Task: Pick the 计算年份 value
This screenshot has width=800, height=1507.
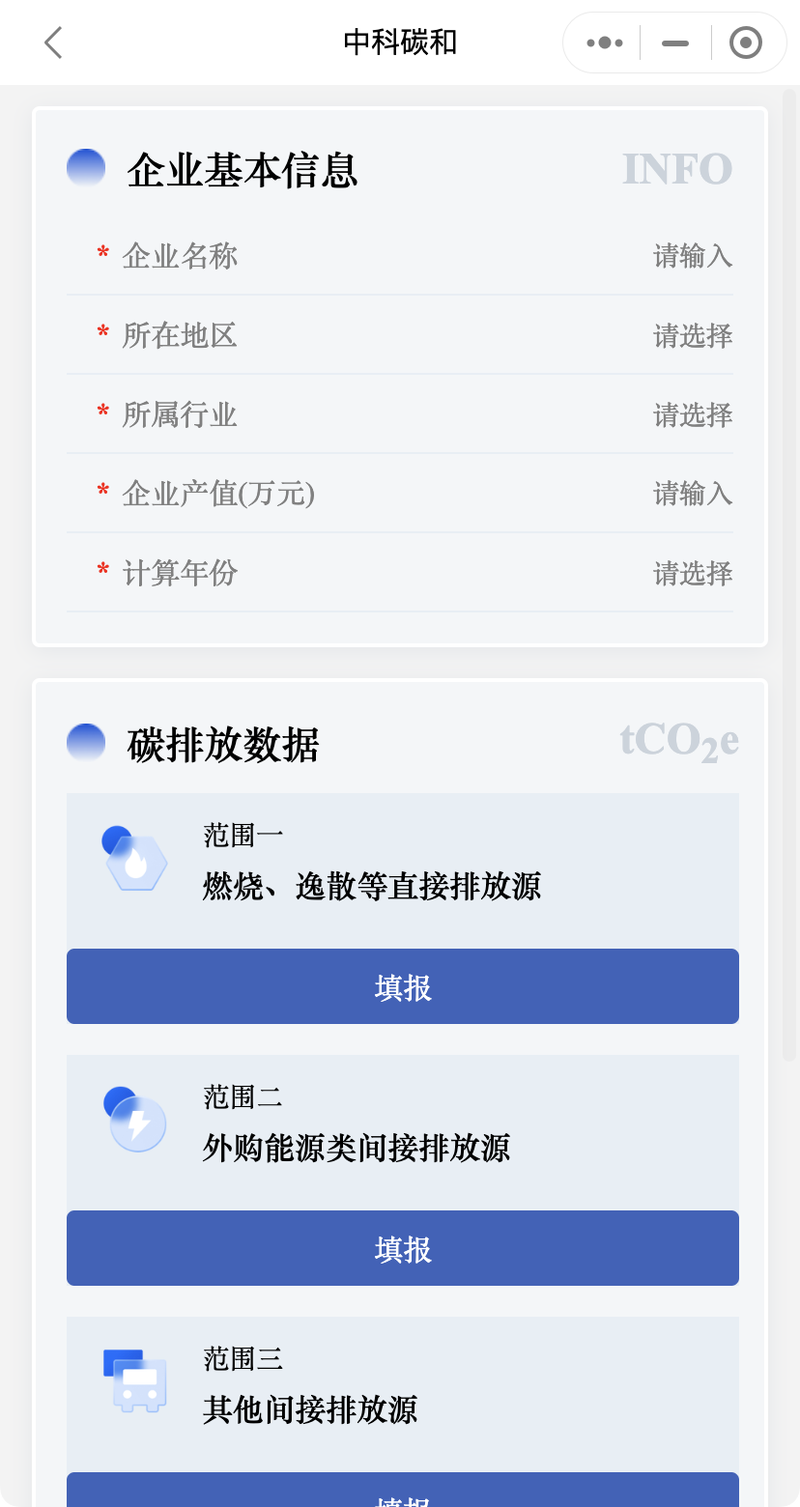Action: pyautogui.click(x=400, y=573)
